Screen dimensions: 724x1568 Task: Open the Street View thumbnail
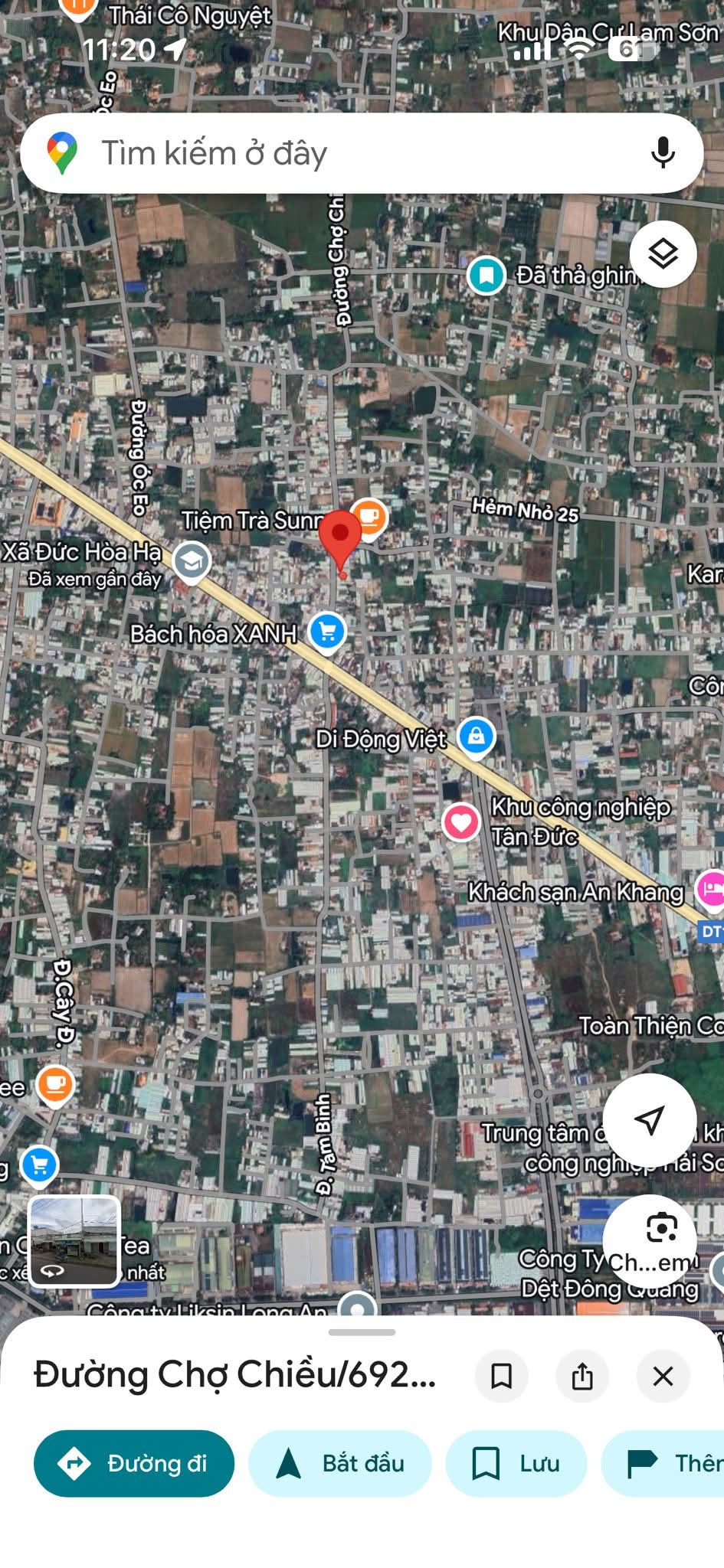tap(74, 1240)
